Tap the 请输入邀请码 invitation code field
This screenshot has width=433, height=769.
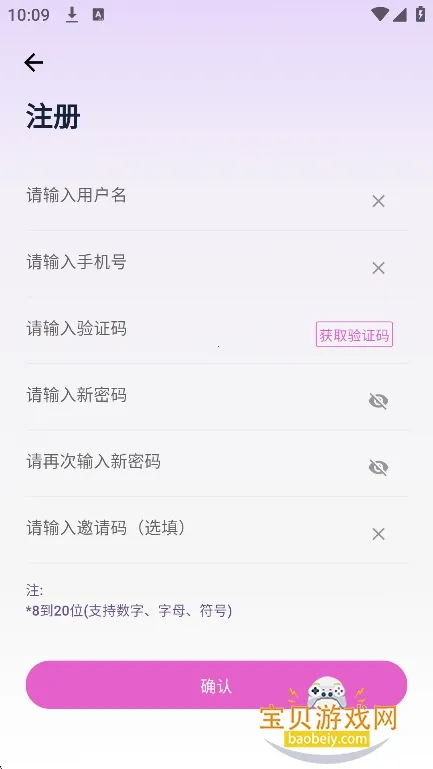pyautogui.click(x=194, y=529)
